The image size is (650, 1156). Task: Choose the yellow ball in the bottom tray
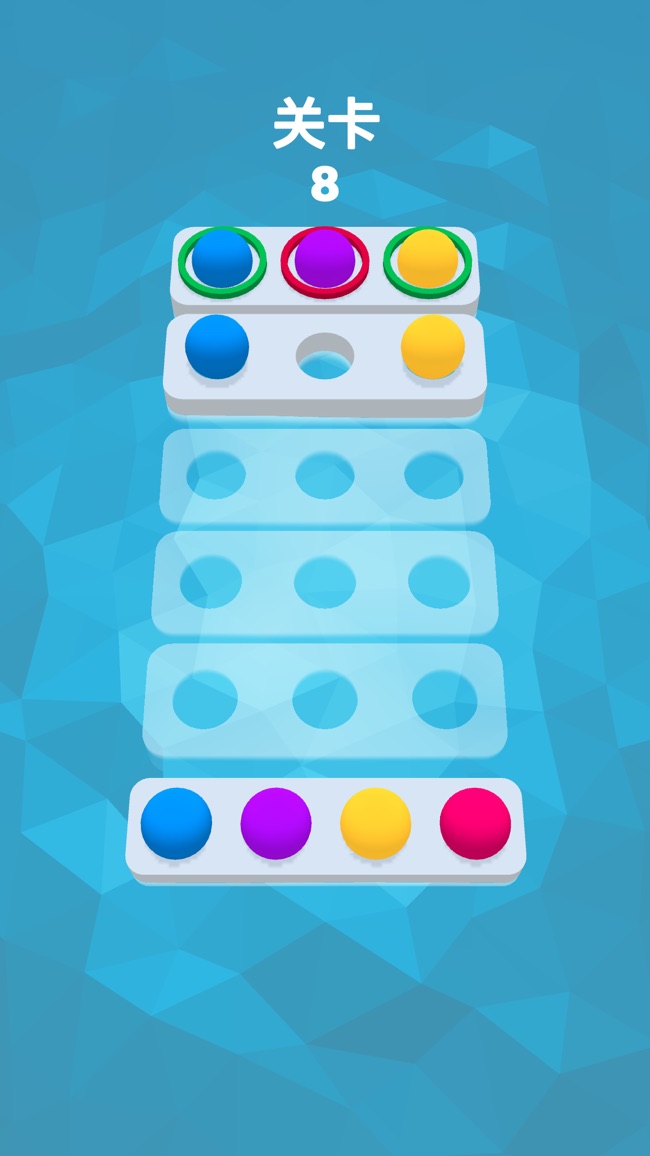tap(375, 823)
